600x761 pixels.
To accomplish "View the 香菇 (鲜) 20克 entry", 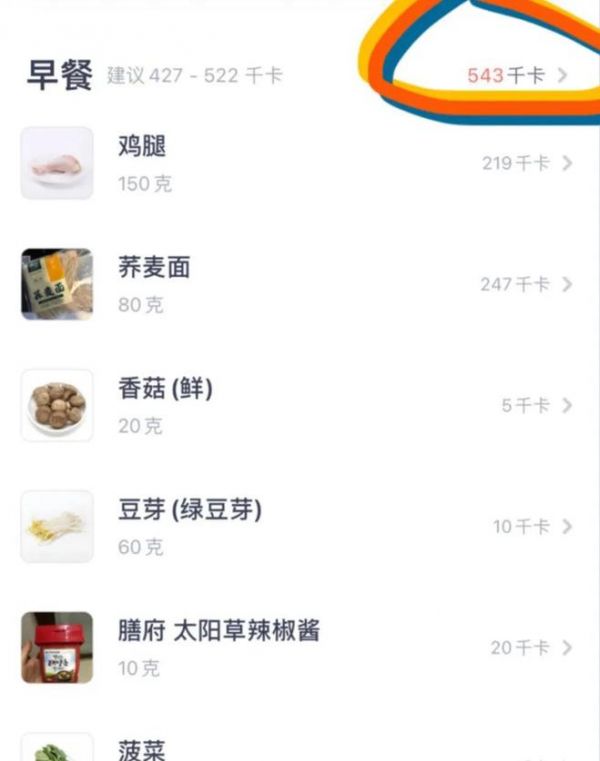I will tap(300, 406).
